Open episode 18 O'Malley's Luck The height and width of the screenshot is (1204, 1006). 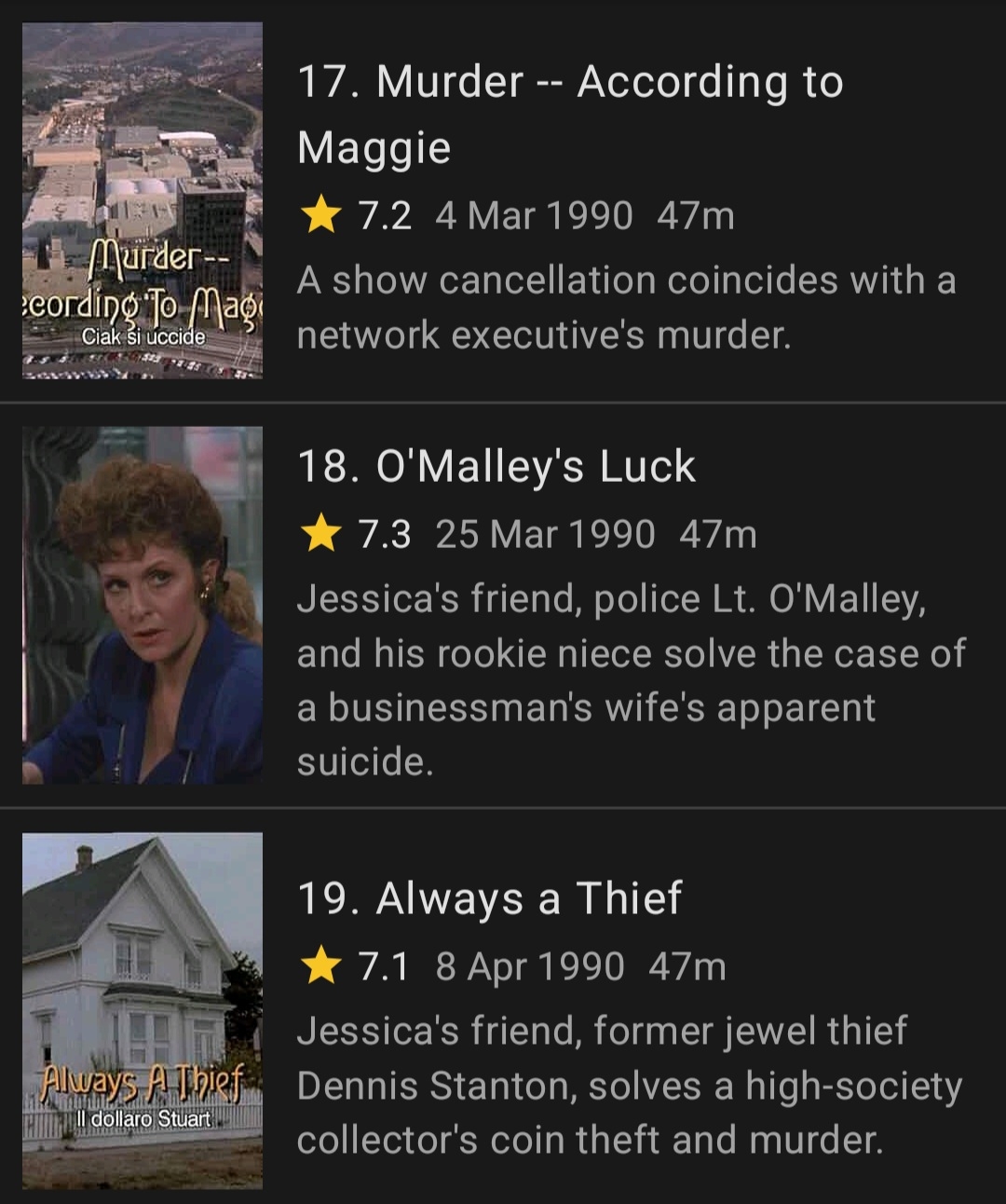pos(496,466)
